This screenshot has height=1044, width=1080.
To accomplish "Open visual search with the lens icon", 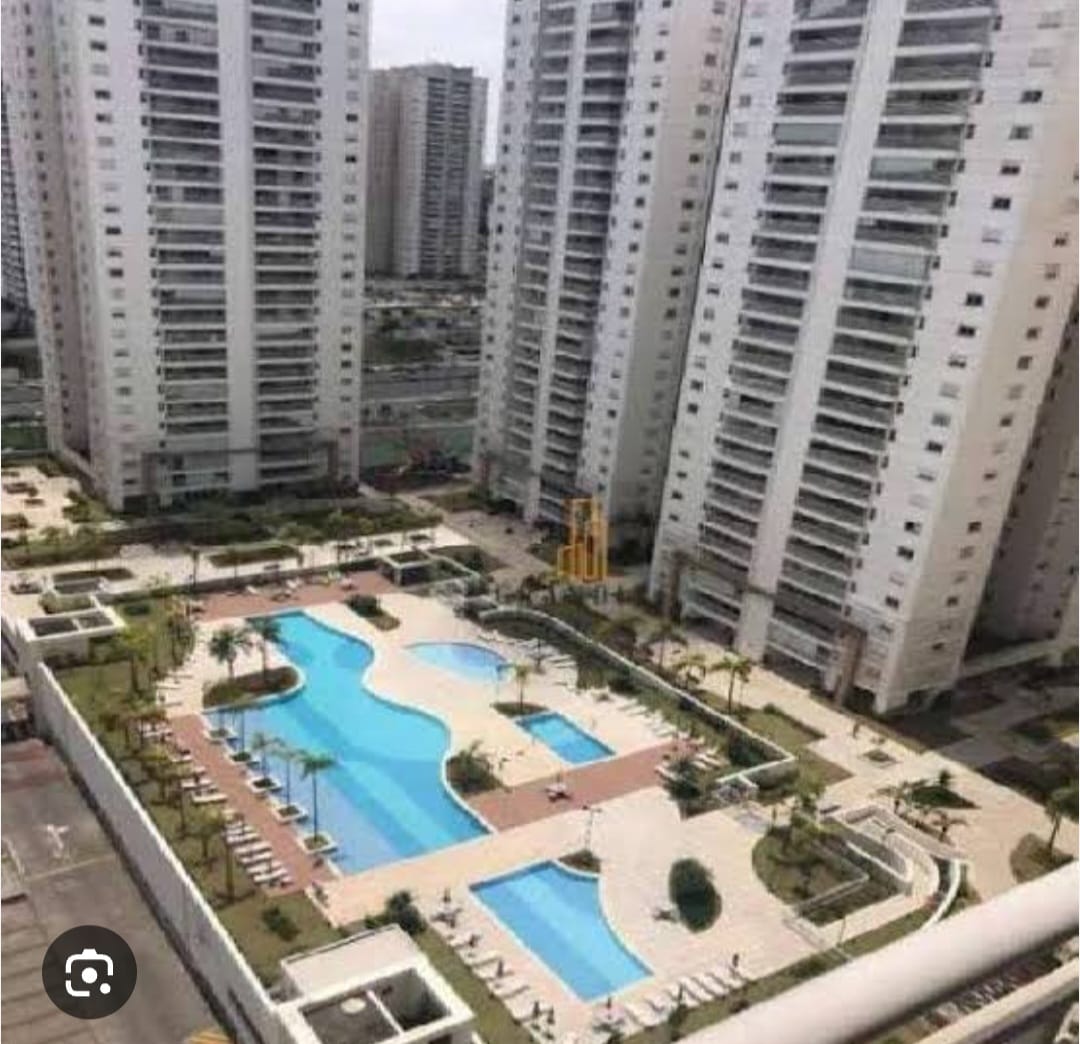I will (x=89, y=972).
